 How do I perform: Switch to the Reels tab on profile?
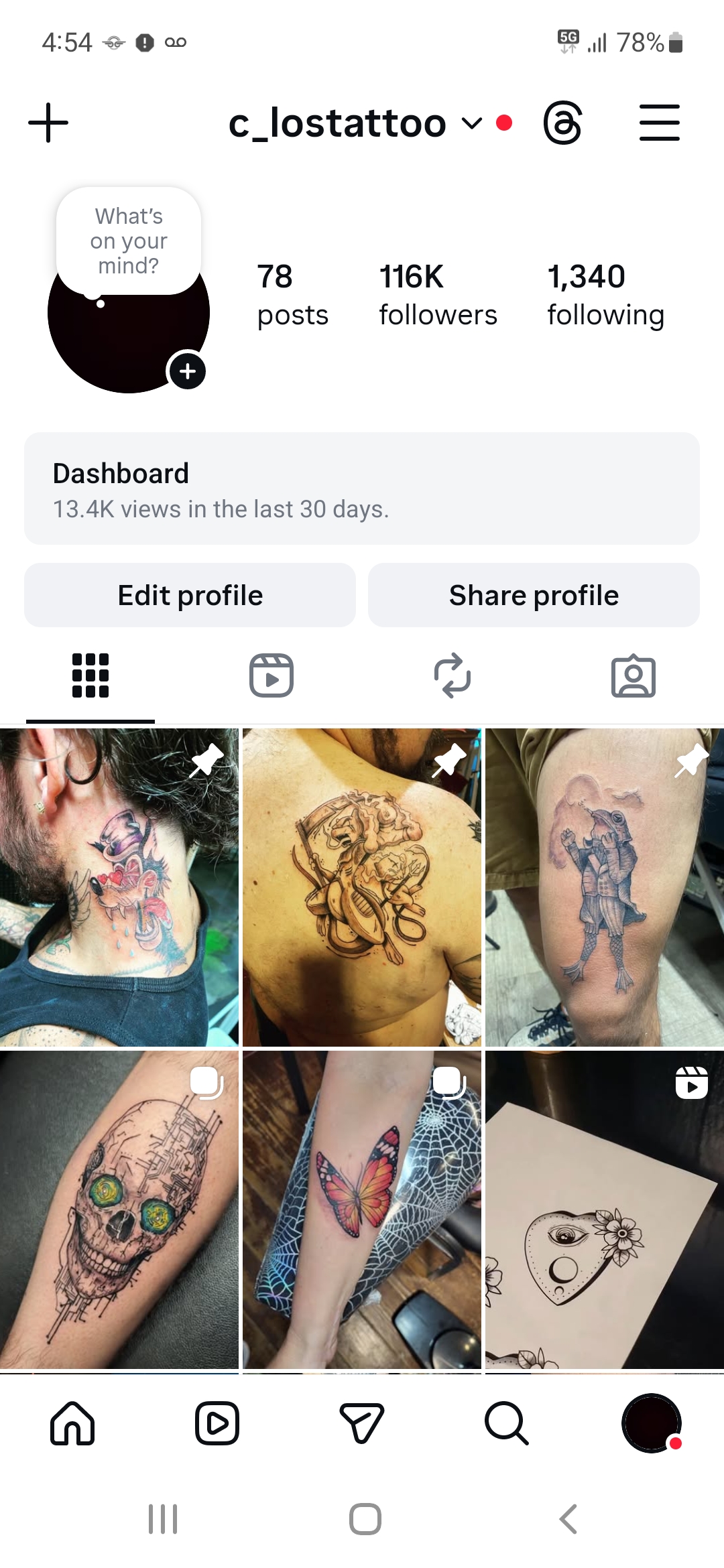click(x=272, y=675)
